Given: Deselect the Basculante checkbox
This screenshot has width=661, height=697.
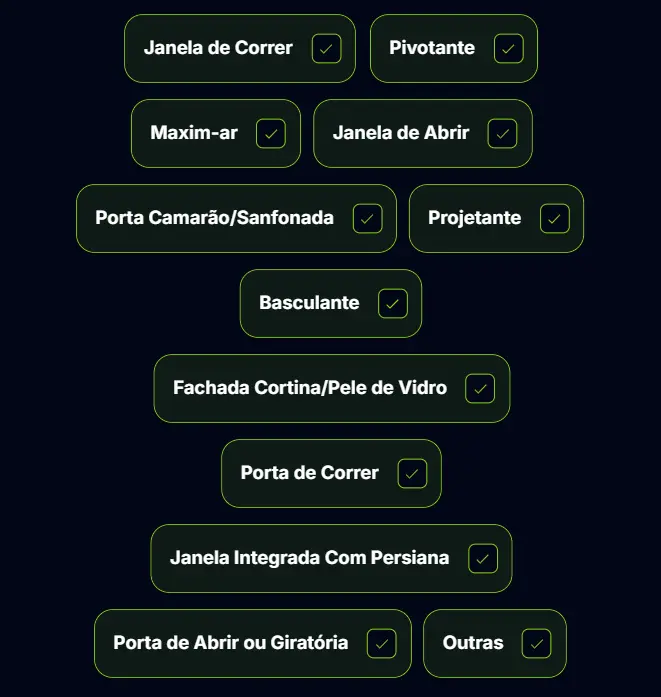Looking at the screenshot, I should pyautogui.click(x=392, y=303).
